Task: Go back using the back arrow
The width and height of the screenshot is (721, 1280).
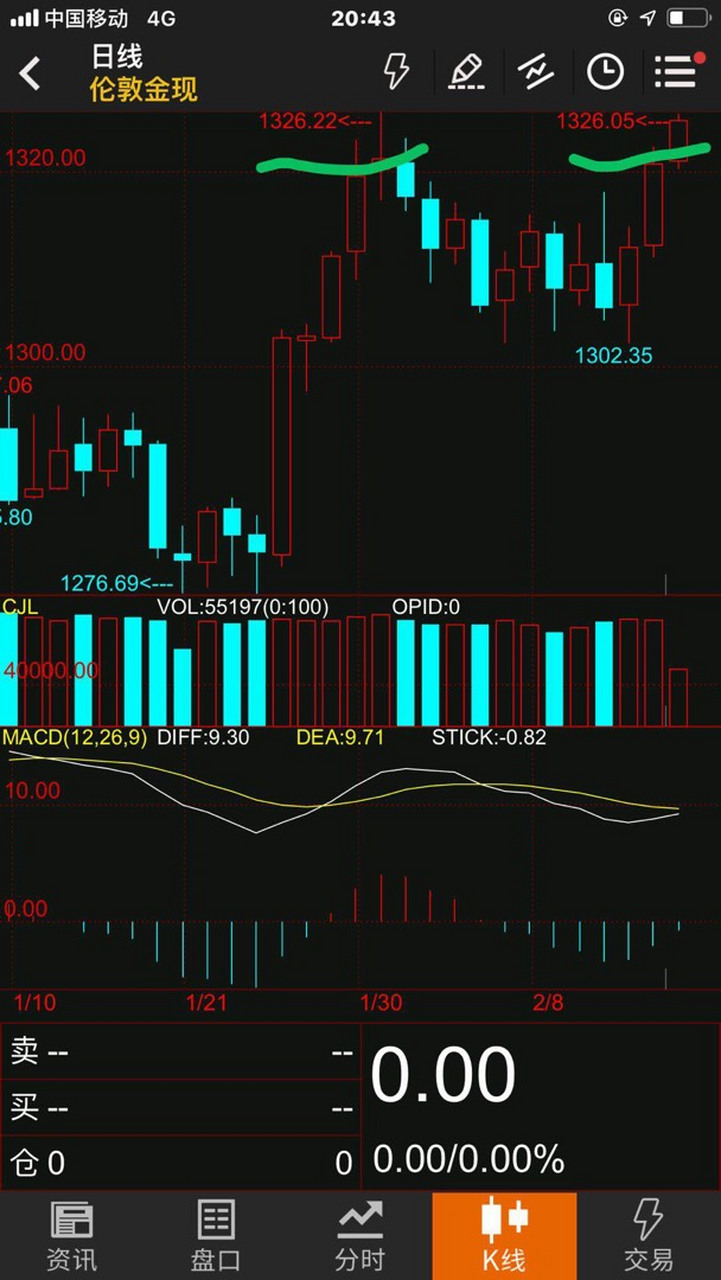Action: point(31,72)
